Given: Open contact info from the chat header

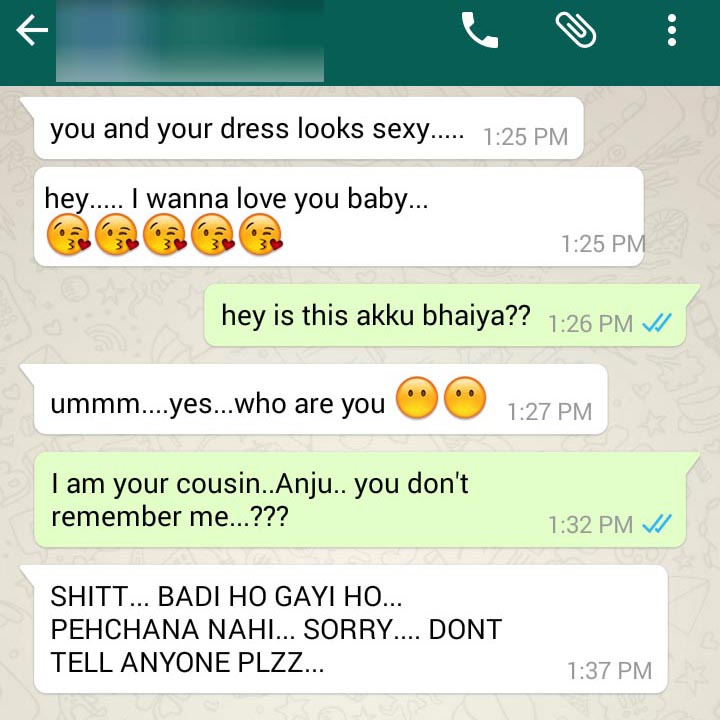Looking at the screenshot, I should (190, 41).
